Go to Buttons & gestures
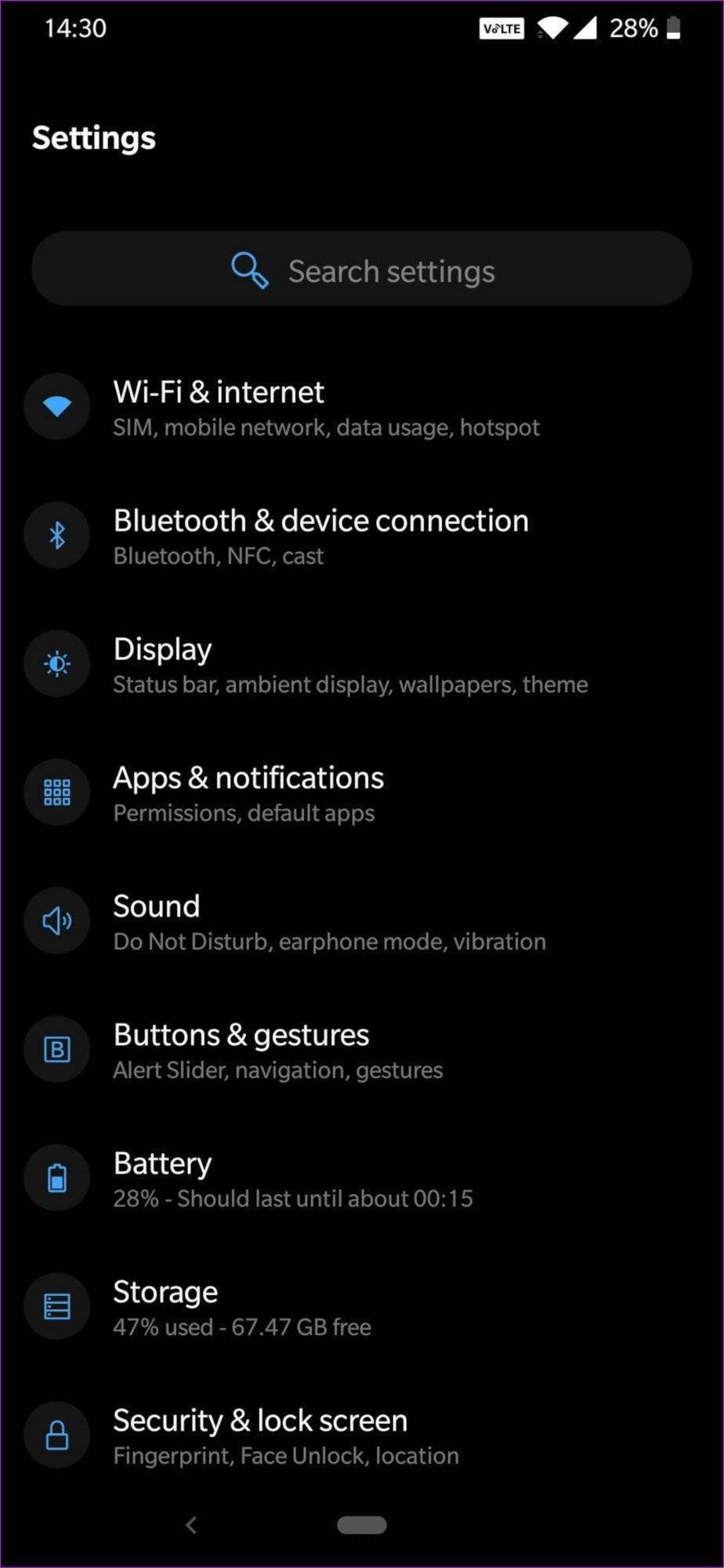 click(277, 1051)
